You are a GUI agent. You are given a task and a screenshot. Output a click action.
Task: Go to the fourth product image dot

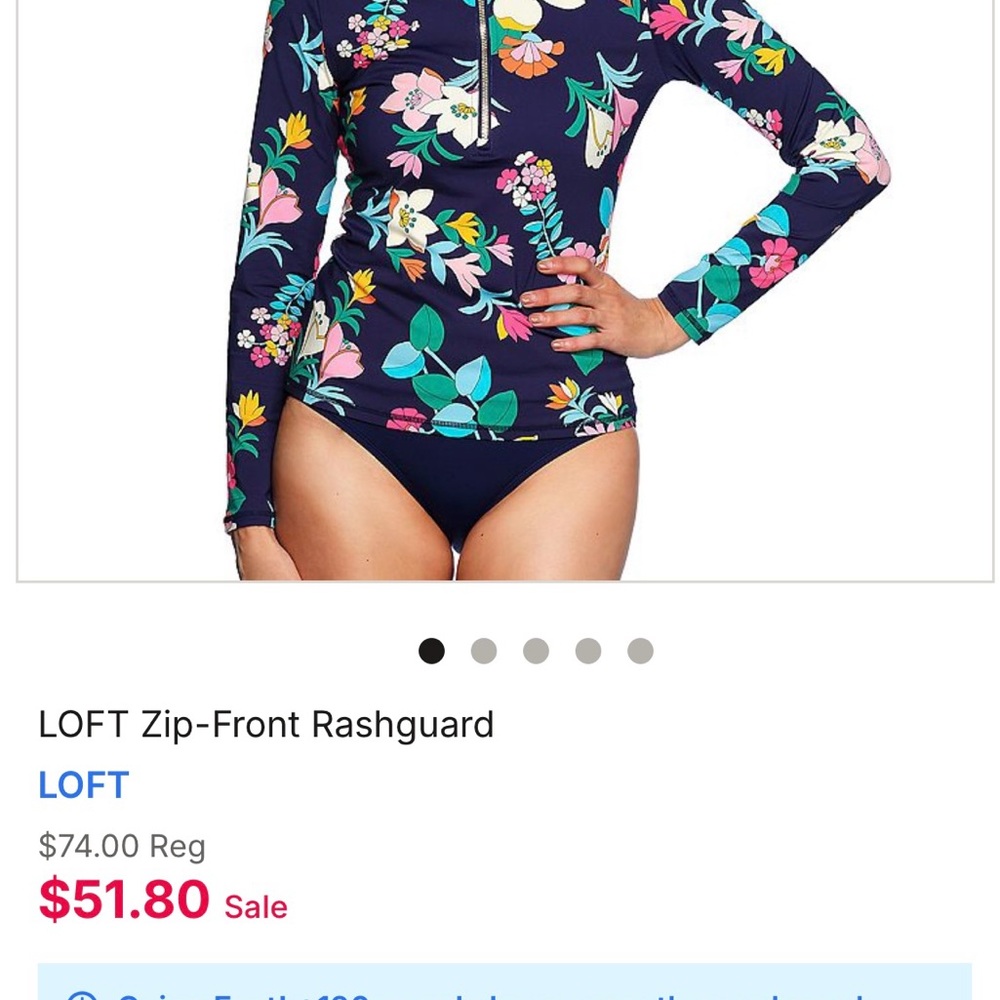(588, 651)
